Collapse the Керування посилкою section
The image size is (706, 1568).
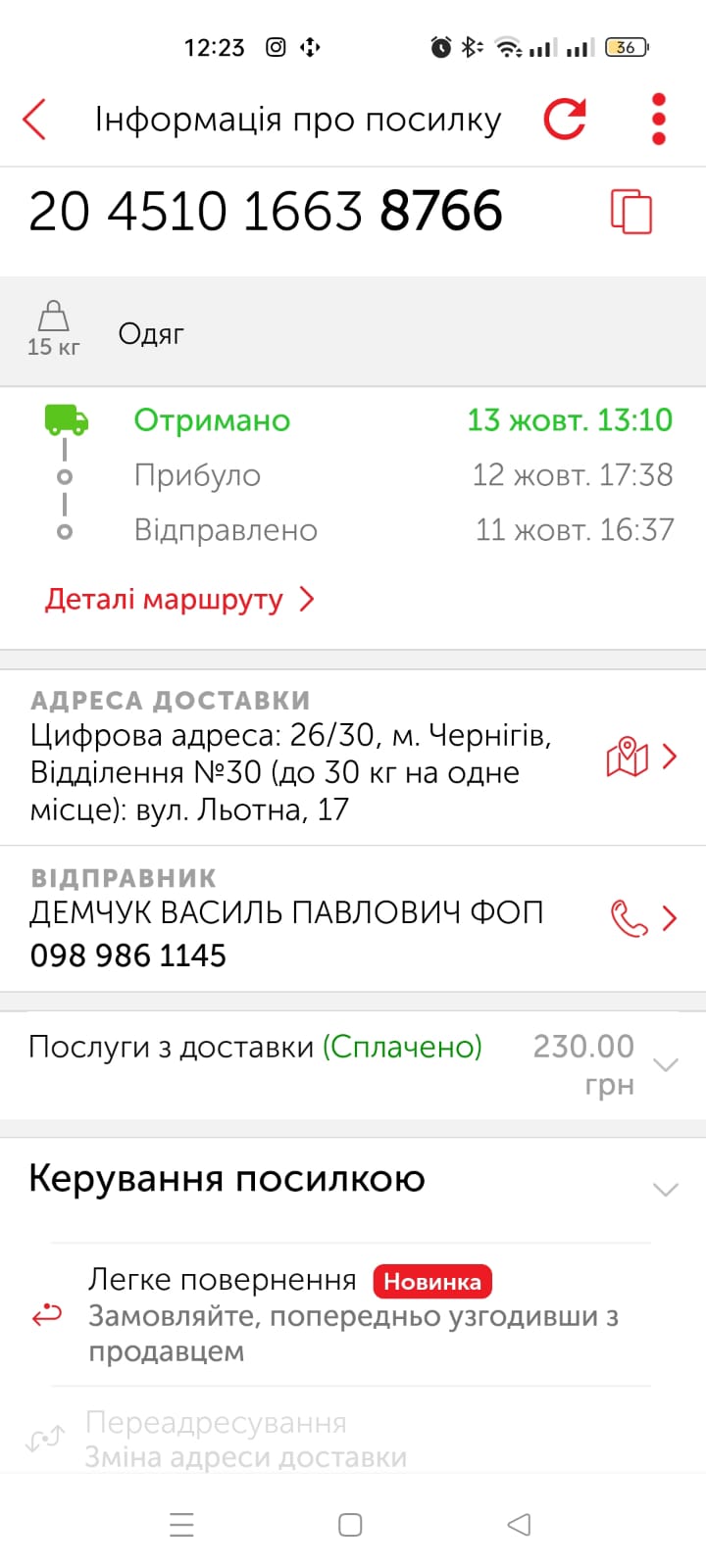665,1189
